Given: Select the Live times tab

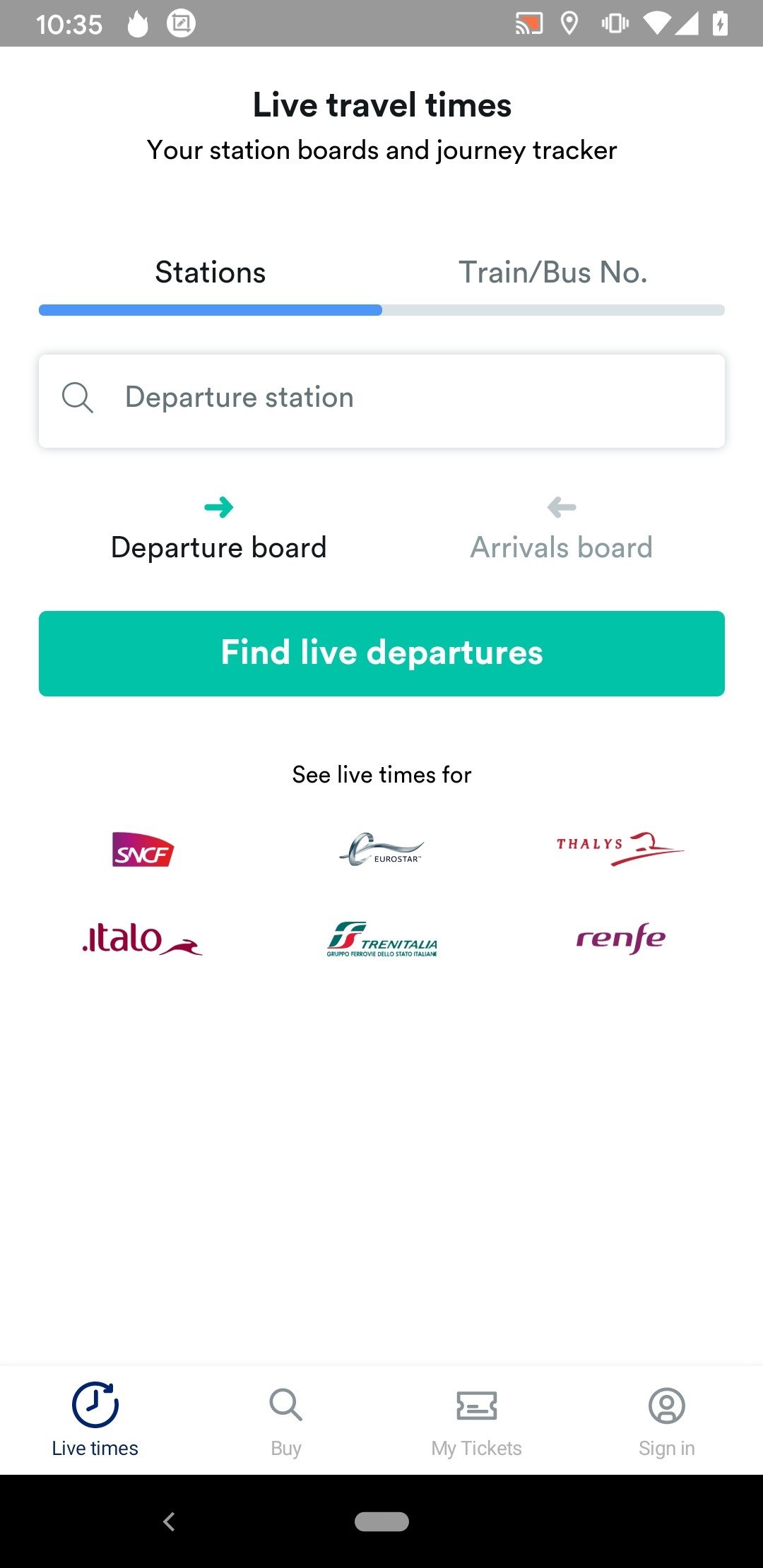Looking at the screenshot, I should click(95, 1420).
